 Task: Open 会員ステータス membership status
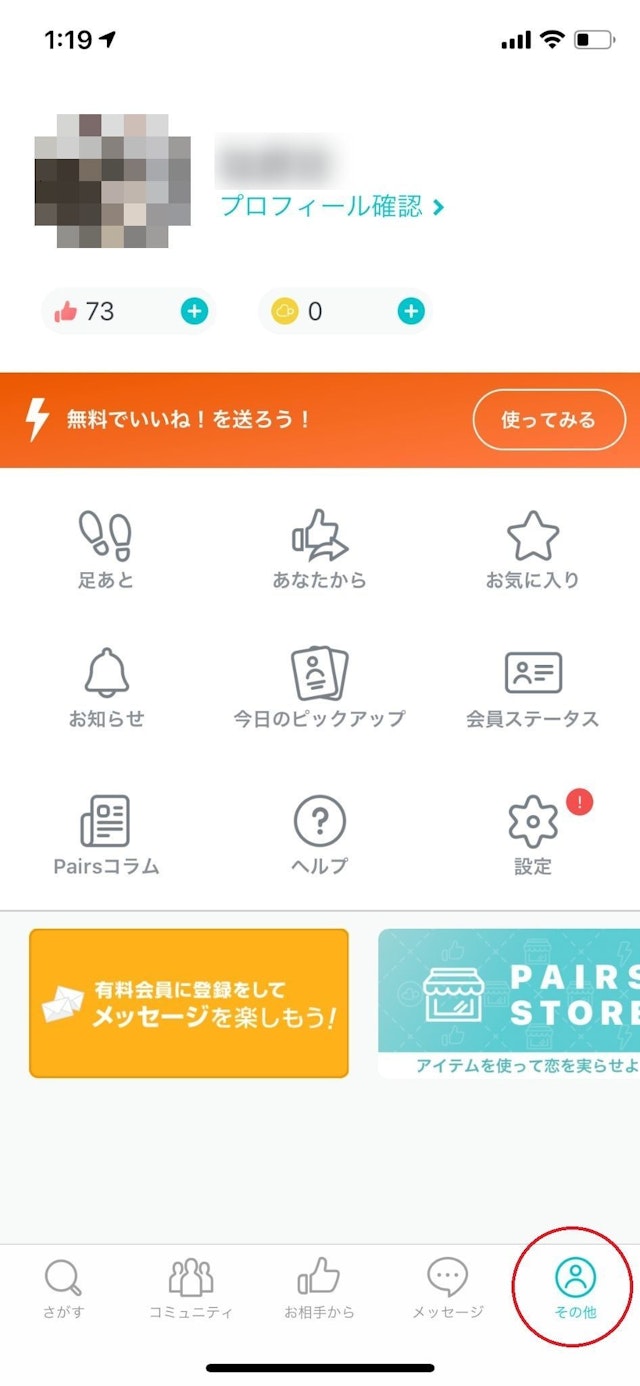(532, 687)
